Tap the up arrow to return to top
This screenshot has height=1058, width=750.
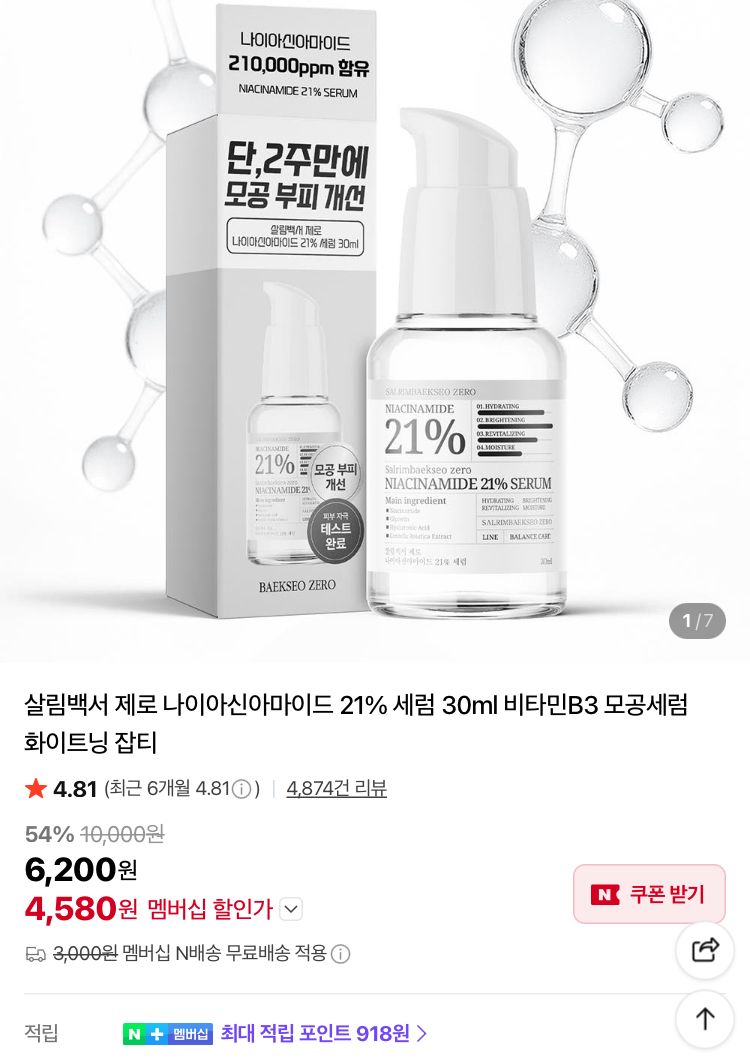point(705,1019)
